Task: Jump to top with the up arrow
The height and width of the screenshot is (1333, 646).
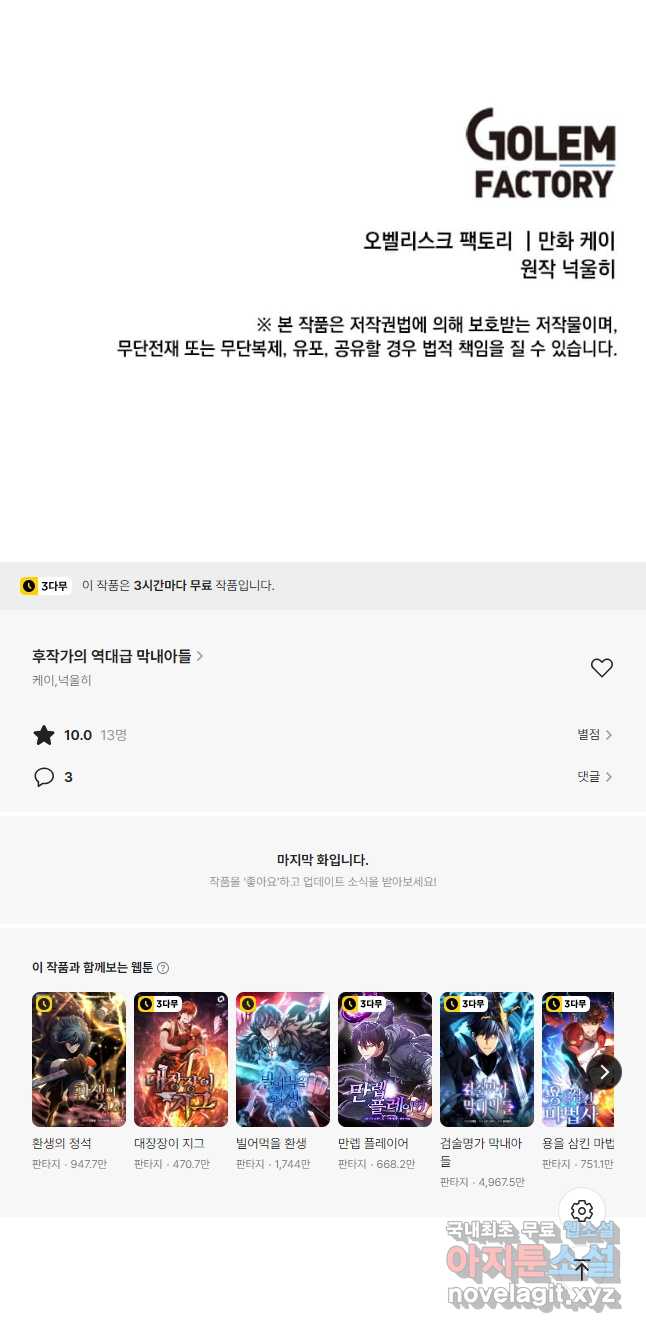Action: pyautogui.click(x=582, y=1271)
